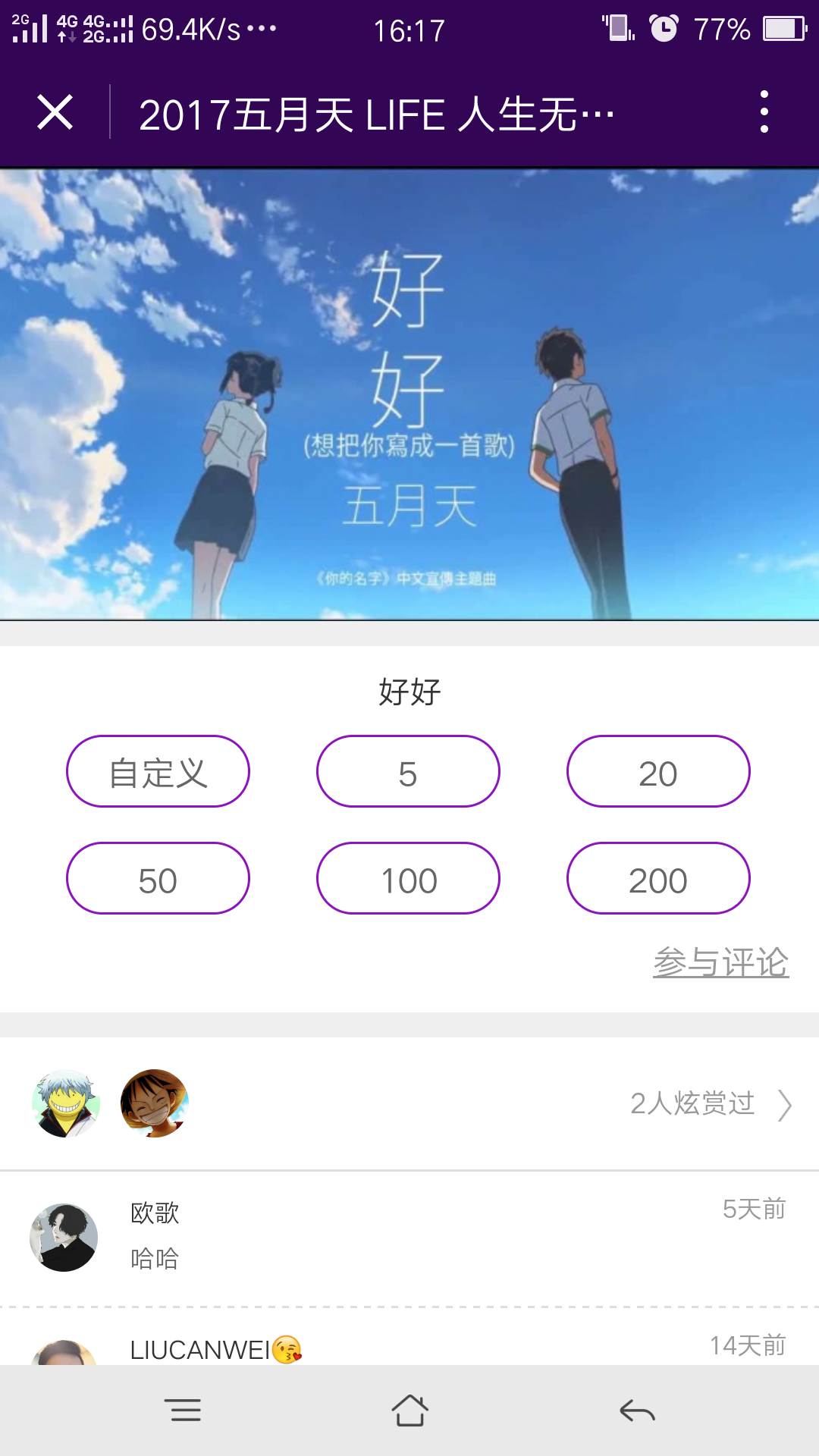Choose the 100 reward amount
The width and height of the screenshot is (819, 1456).
coord(408,879)
